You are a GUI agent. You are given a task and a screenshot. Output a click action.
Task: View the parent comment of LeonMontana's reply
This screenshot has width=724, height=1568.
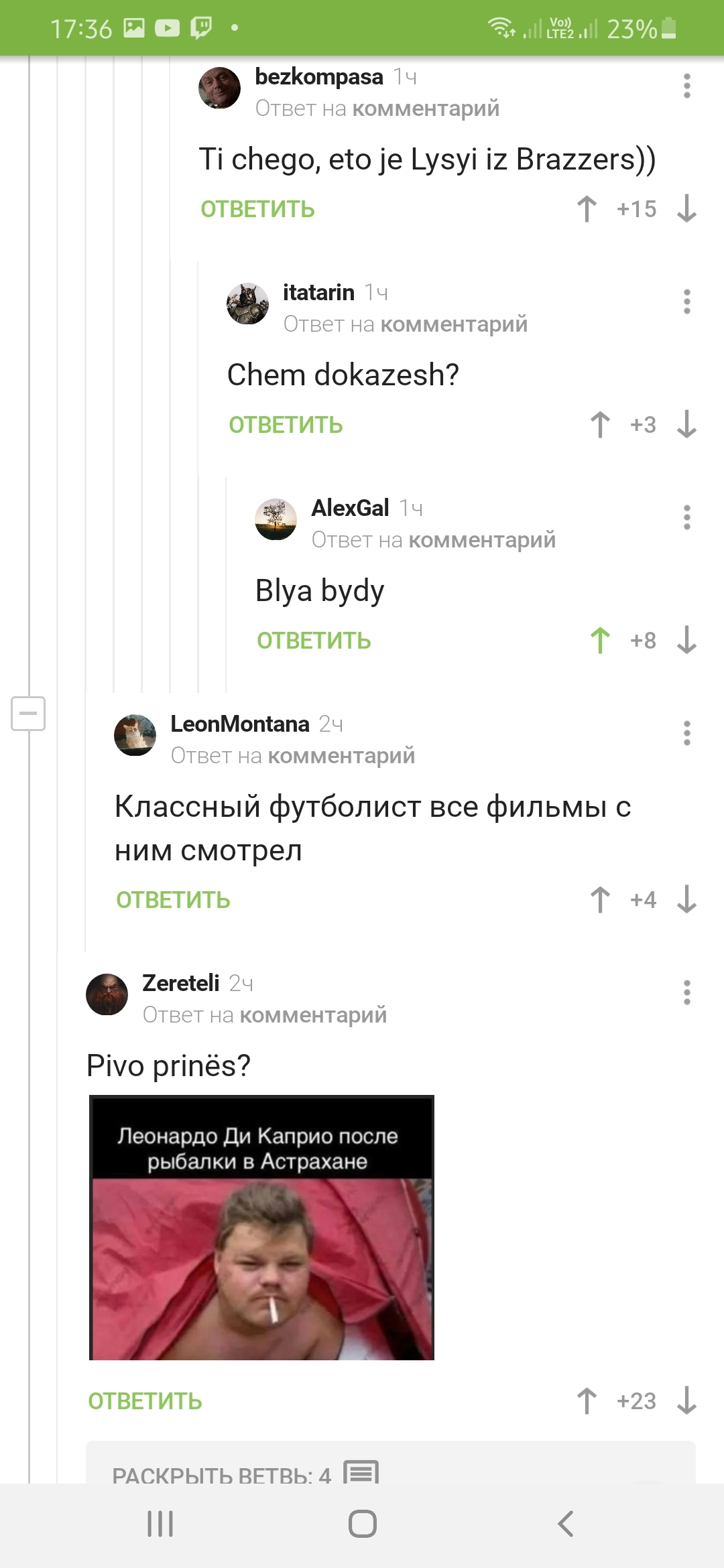pos(341,756)
